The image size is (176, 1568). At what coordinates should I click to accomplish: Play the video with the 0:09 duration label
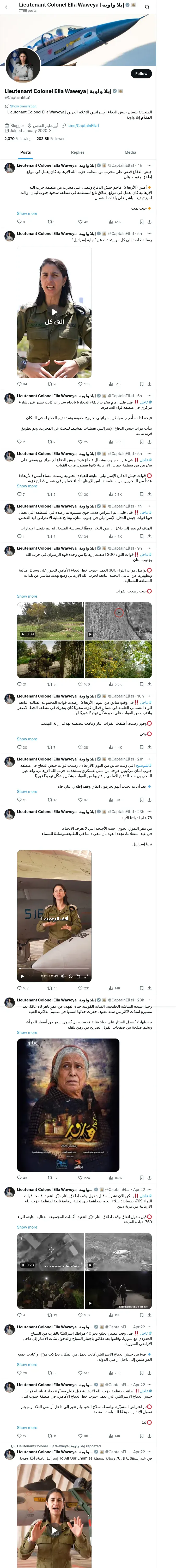point(50,621)
